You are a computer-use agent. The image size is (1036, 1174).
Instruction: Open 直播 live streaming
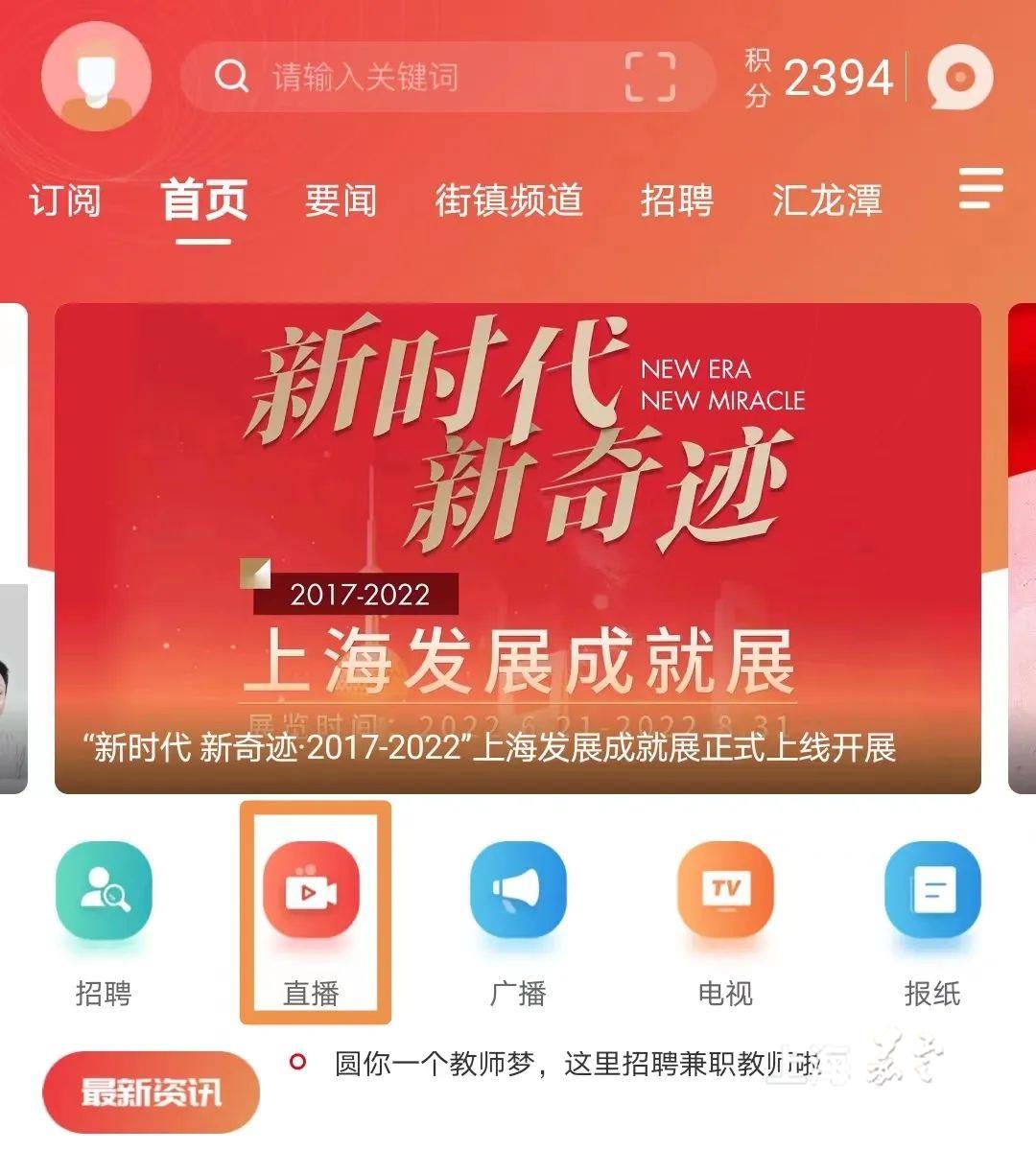[x=312, y=892]
